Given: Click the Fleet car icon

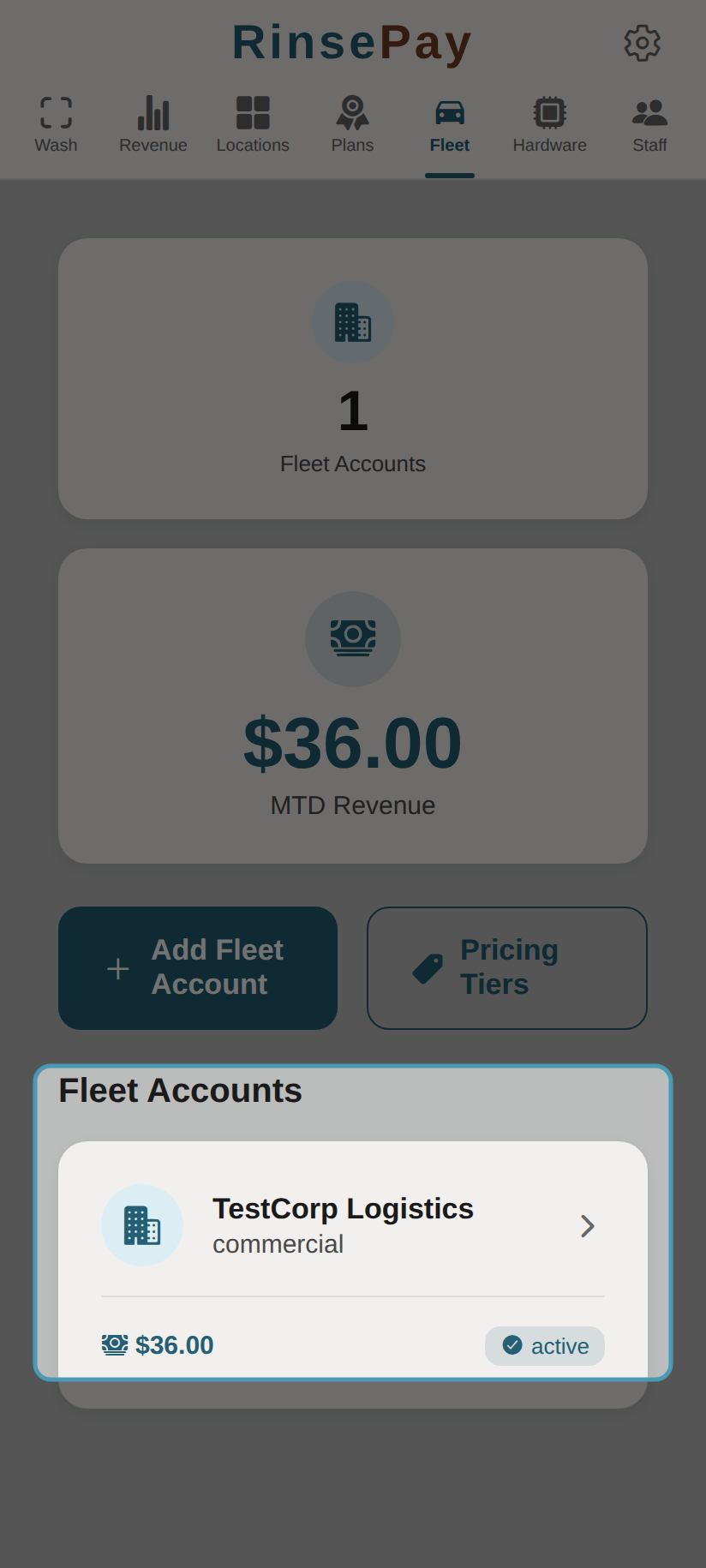Looking at the screenshot, I should (449, 111).
